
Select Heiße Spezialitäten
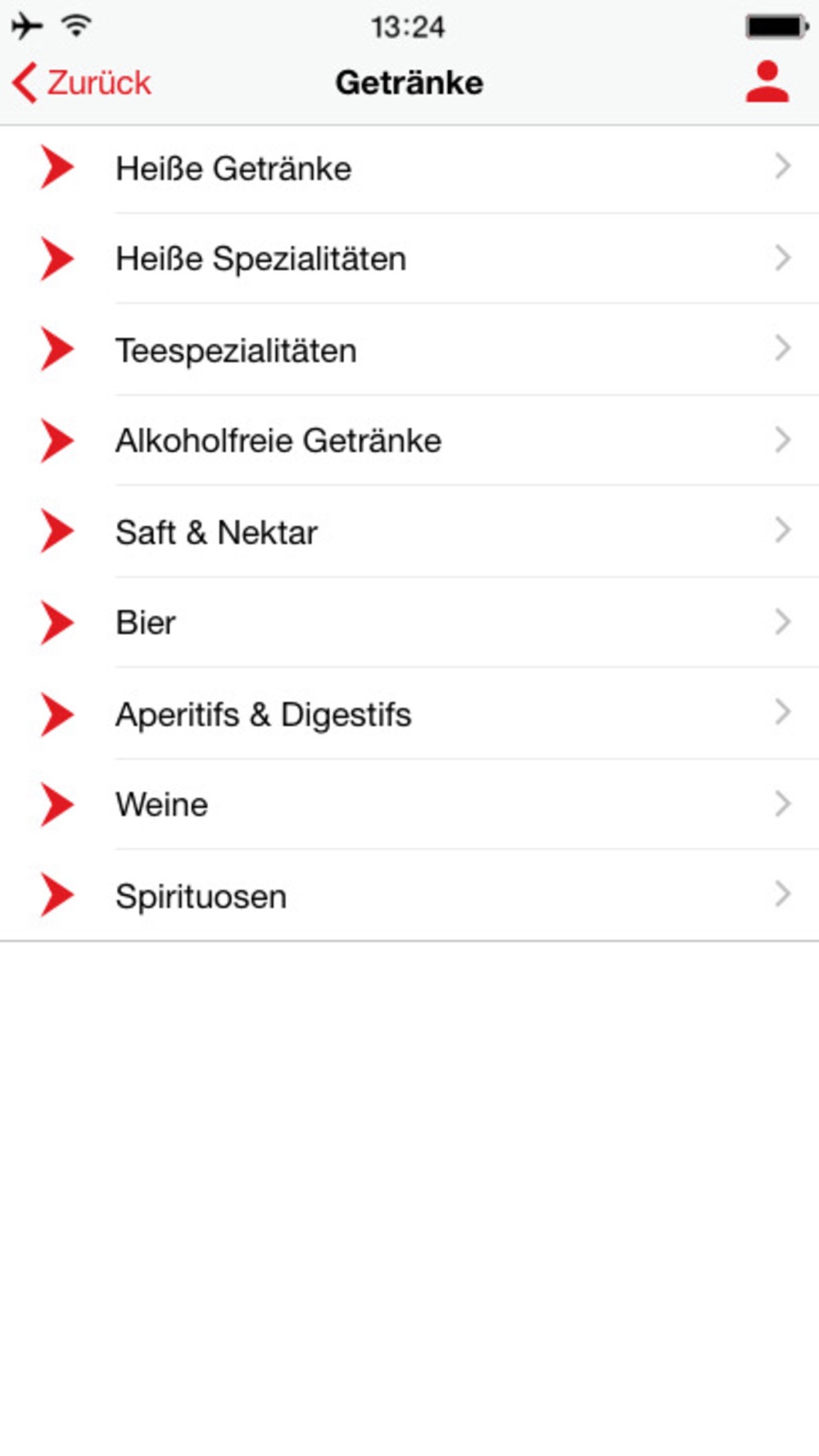pos(409,259)
